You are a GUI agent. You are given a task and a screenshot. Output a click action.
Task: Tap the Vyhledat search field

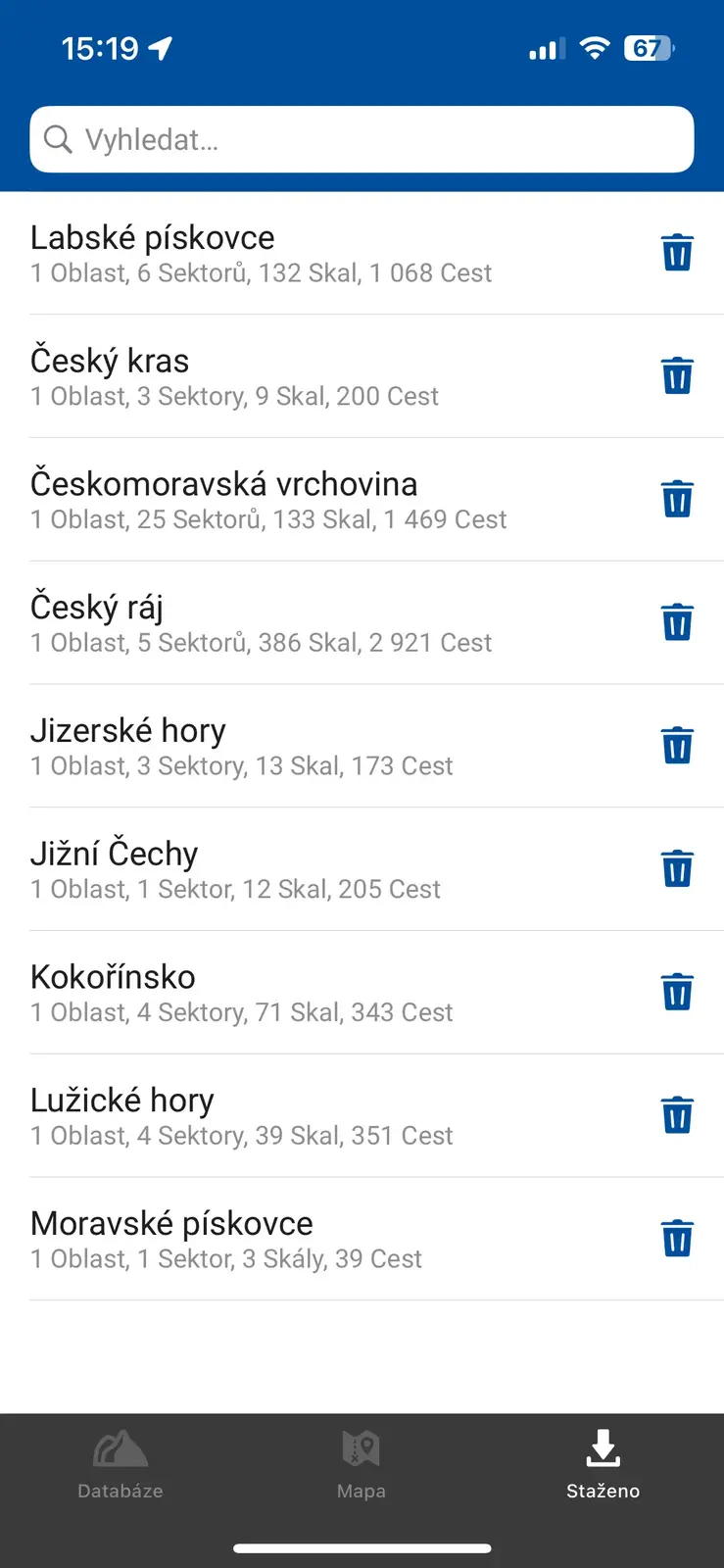(362, 139)
